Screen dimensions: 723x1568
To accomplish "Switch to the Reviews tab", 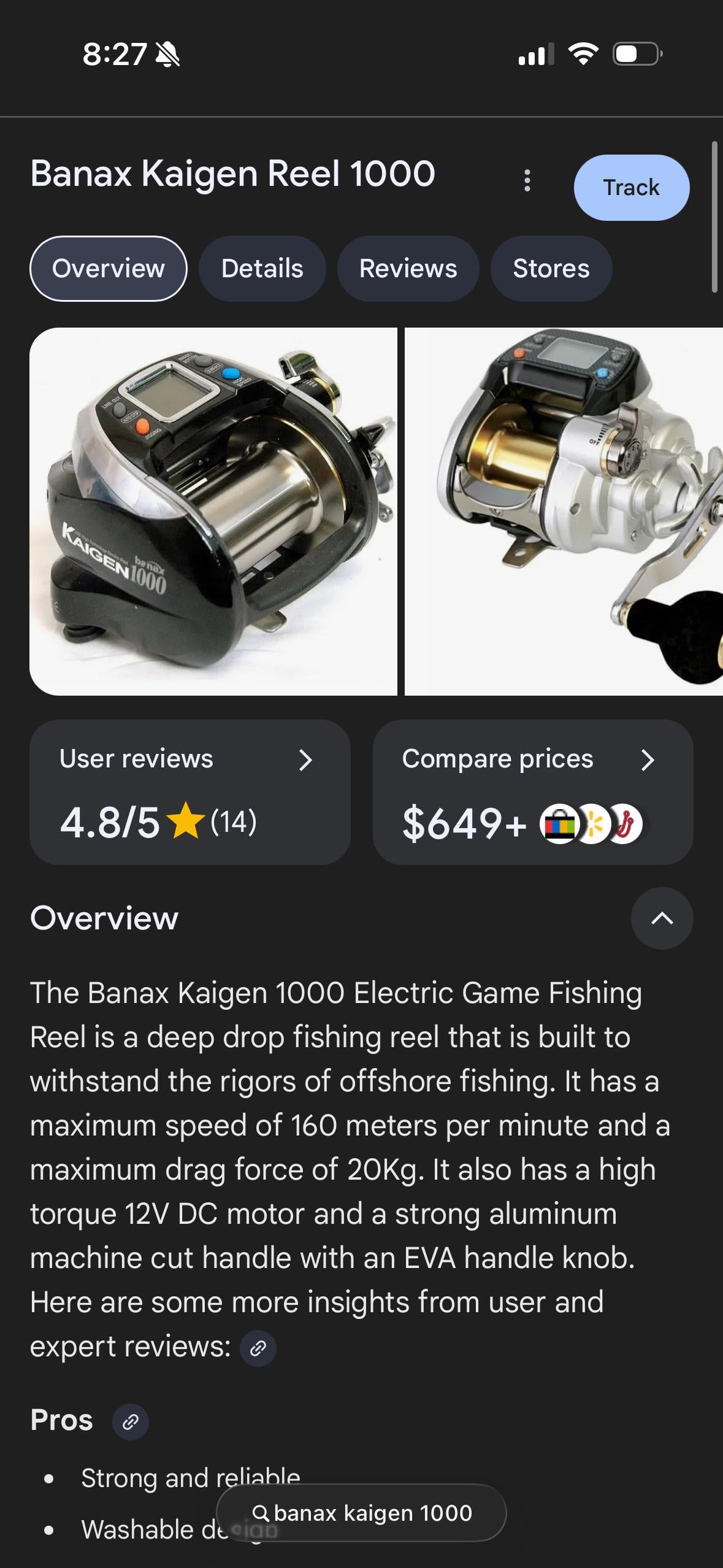I will [x=408, y=269].
